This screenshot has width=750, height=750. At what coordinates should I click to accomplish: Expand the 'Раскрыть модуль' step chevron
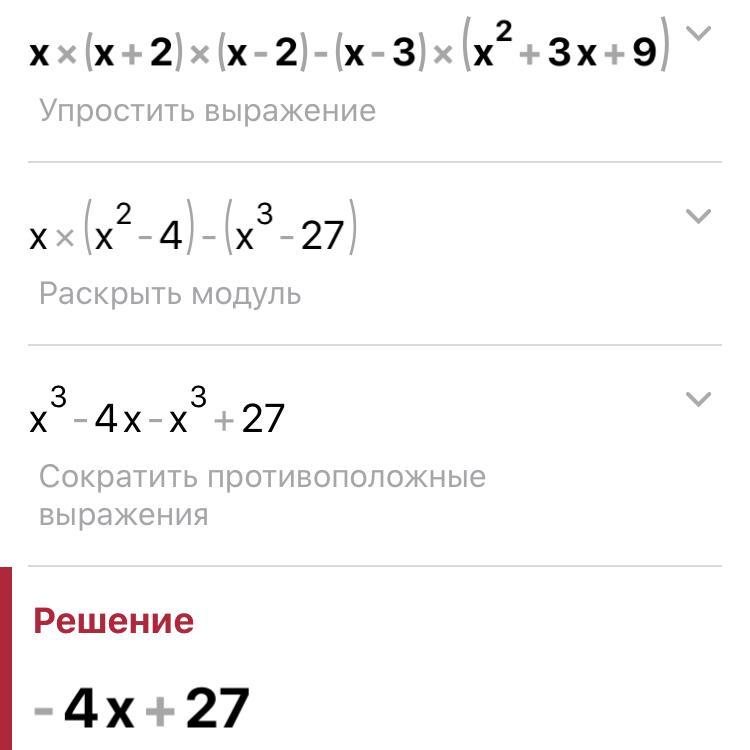699,216
